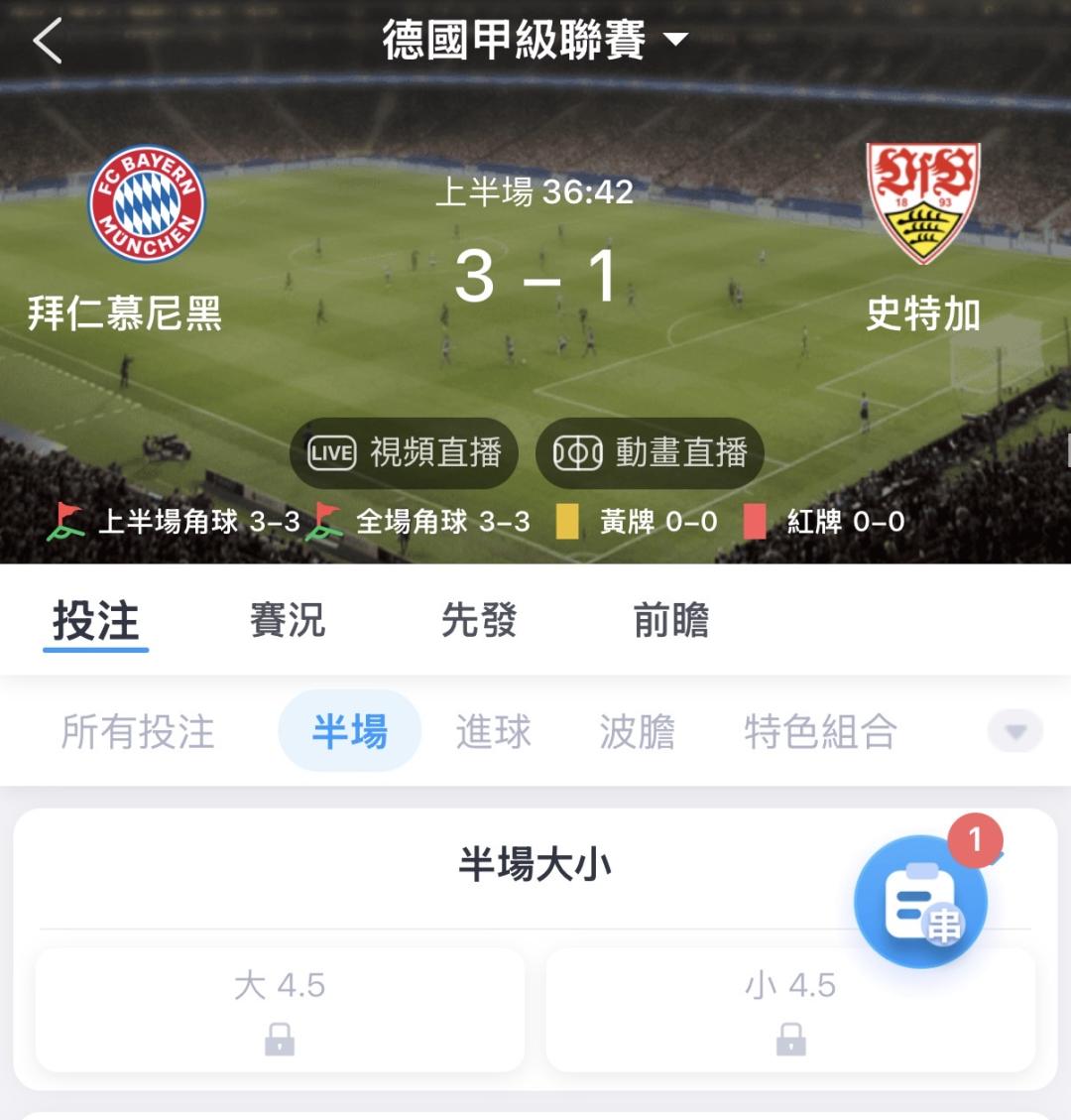Screen dimensions: 1071x1120
Task: Open the 前瞻 preview tab
Action: click(x=671, y=621)
